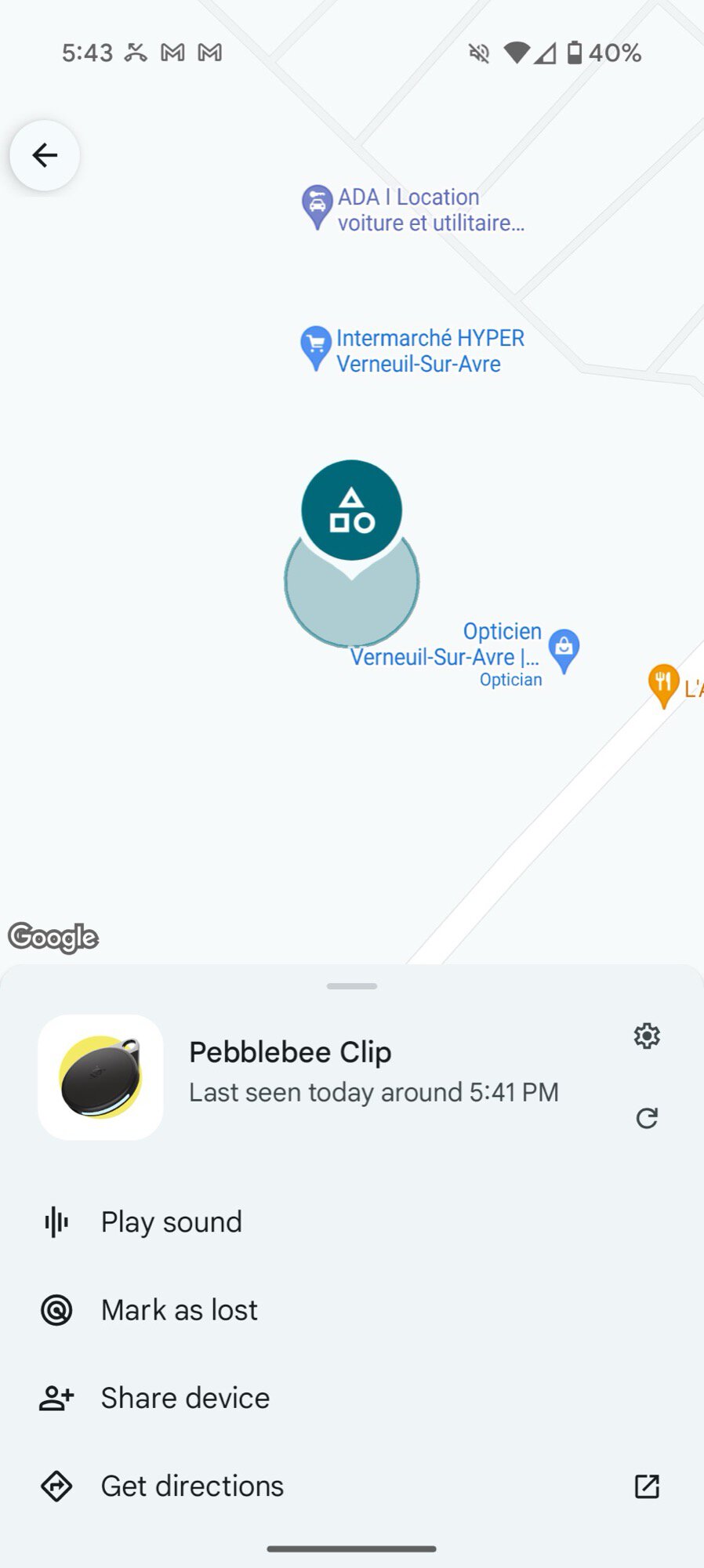This screenshot has height=1568, width=704.
Task: Tap the orange restaurant map pin
Action: [663, 683]
